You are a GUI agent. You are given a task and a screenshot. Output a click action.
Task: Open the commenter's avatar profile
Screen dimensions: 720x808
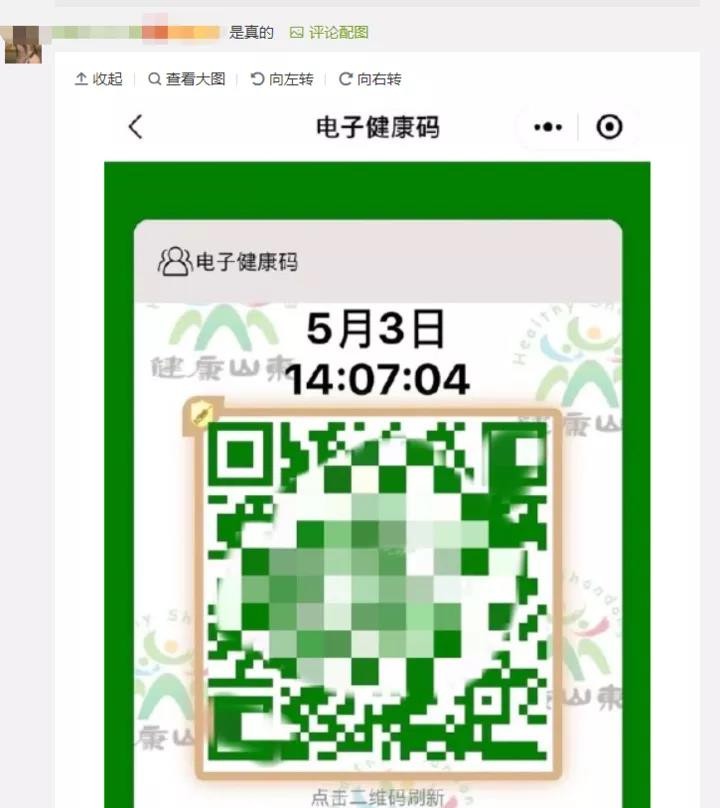pyautogui.click(x=22, y=43)
